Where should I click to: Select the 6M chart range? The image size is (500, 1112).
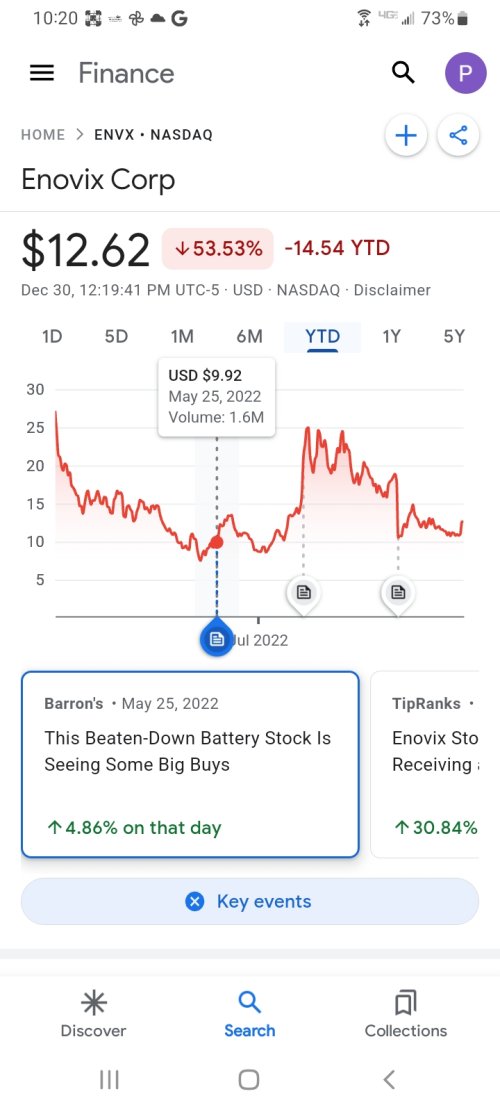pyautogui.click(x=249, y=336)
